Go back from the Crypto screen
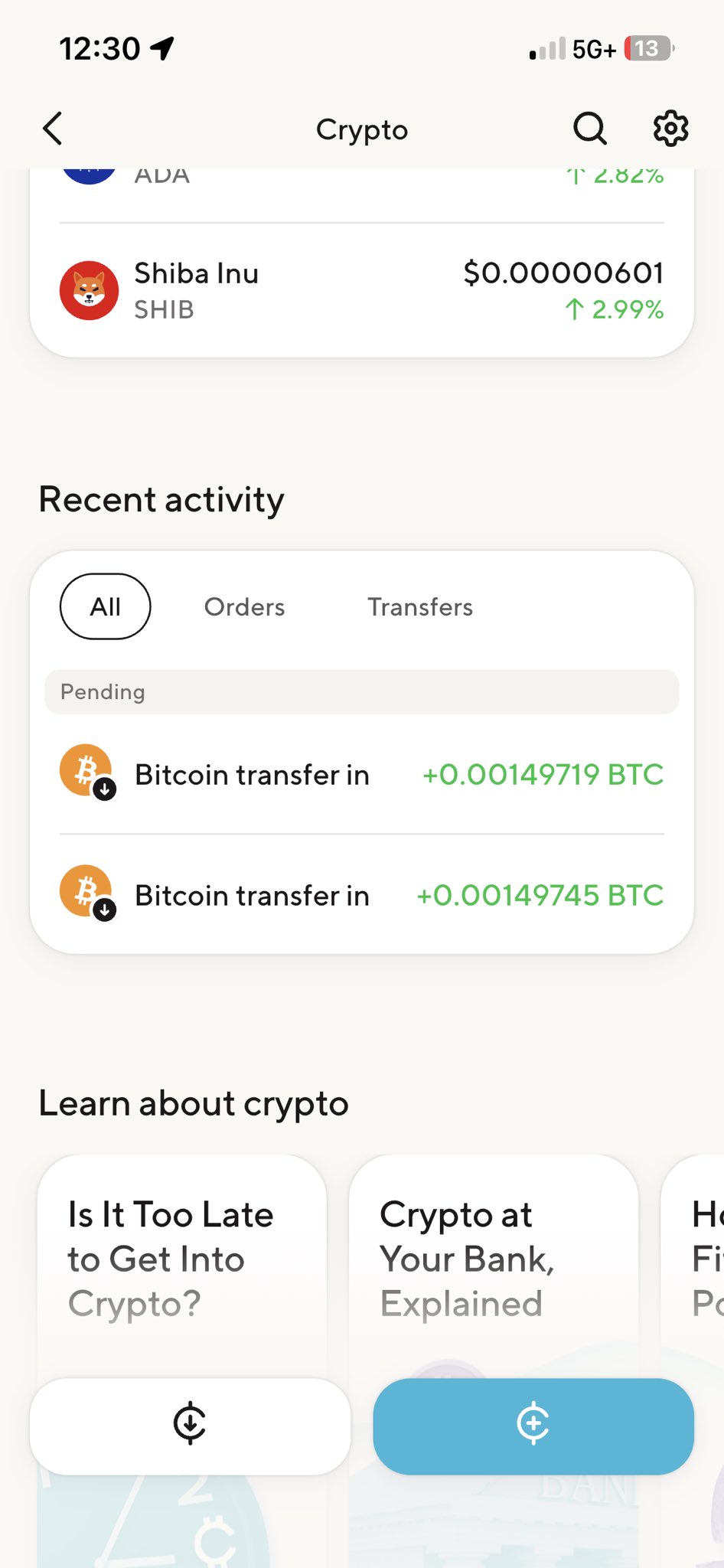724x1568 pixels. point(52,129)
